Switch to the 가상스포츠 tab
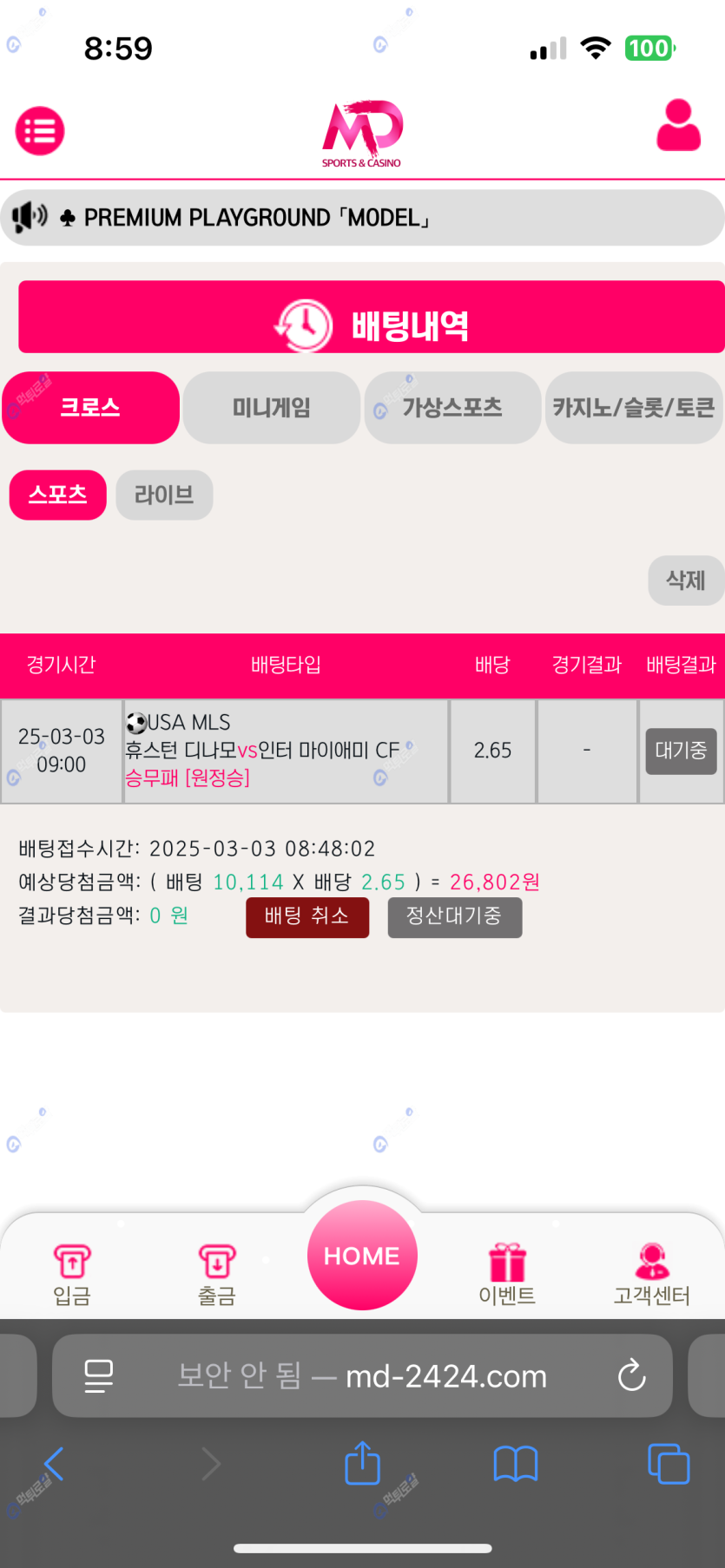 pyautogui.click(x=452, y=408)
